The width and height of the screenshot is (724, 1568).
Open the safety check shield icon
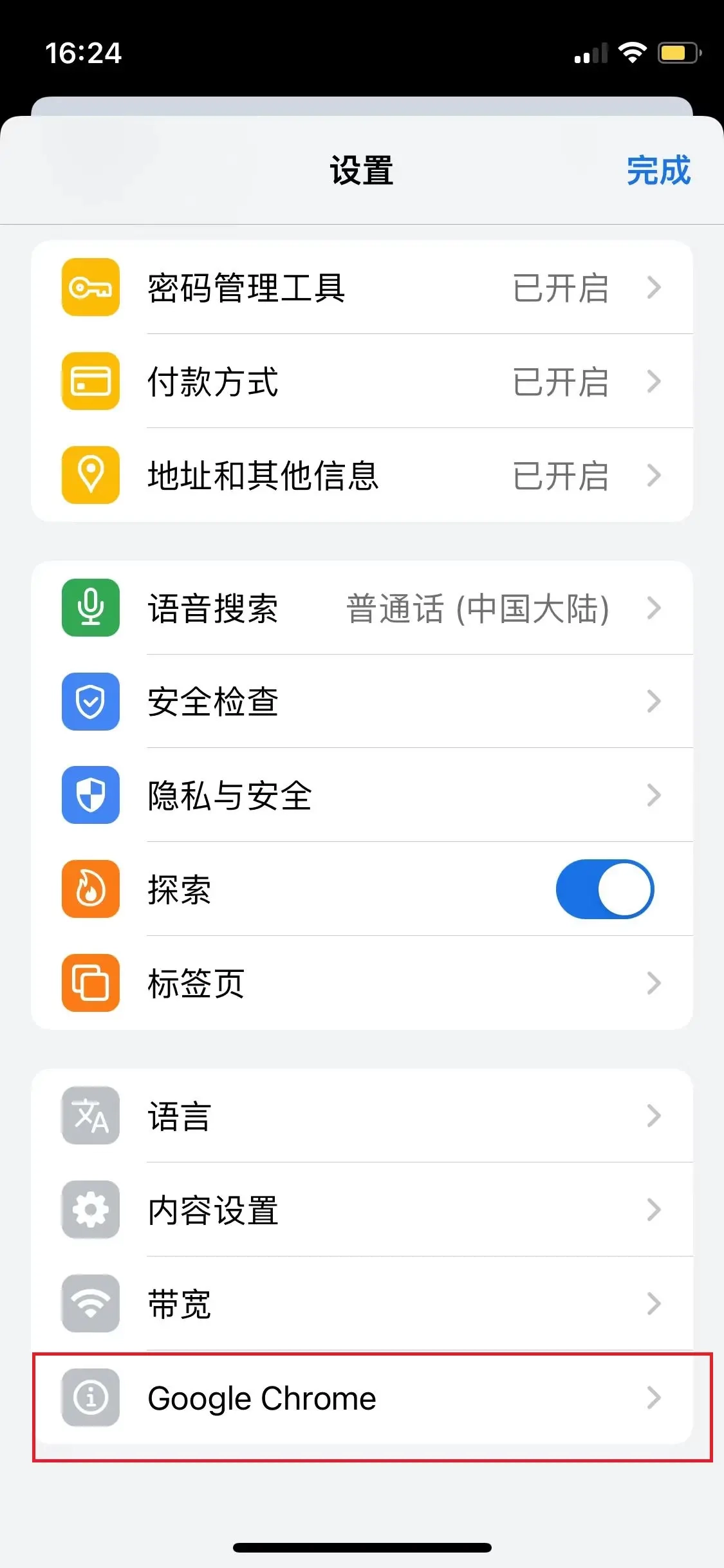pyautogui.click(x=90, y=702)
